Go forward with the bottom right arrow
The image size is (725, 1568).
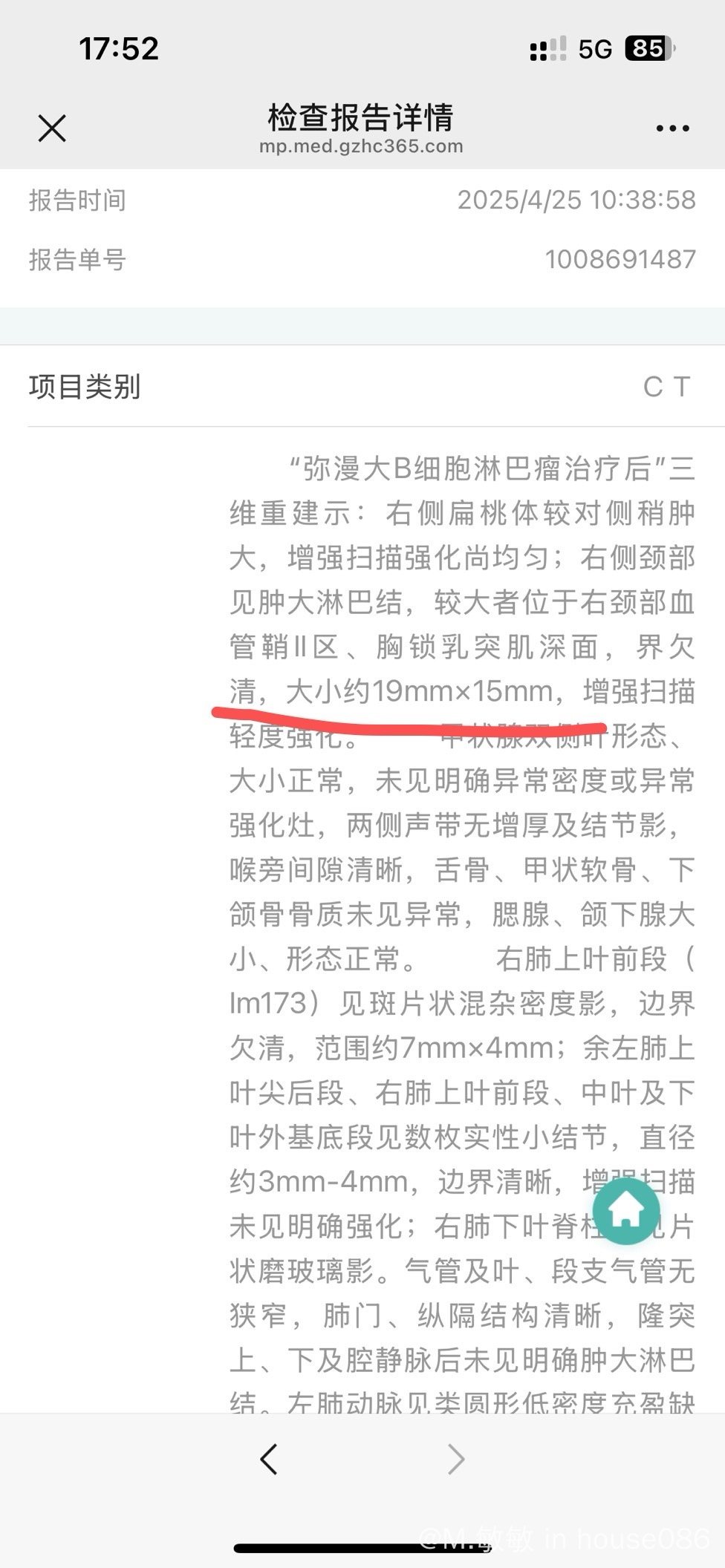[456, 1459]
